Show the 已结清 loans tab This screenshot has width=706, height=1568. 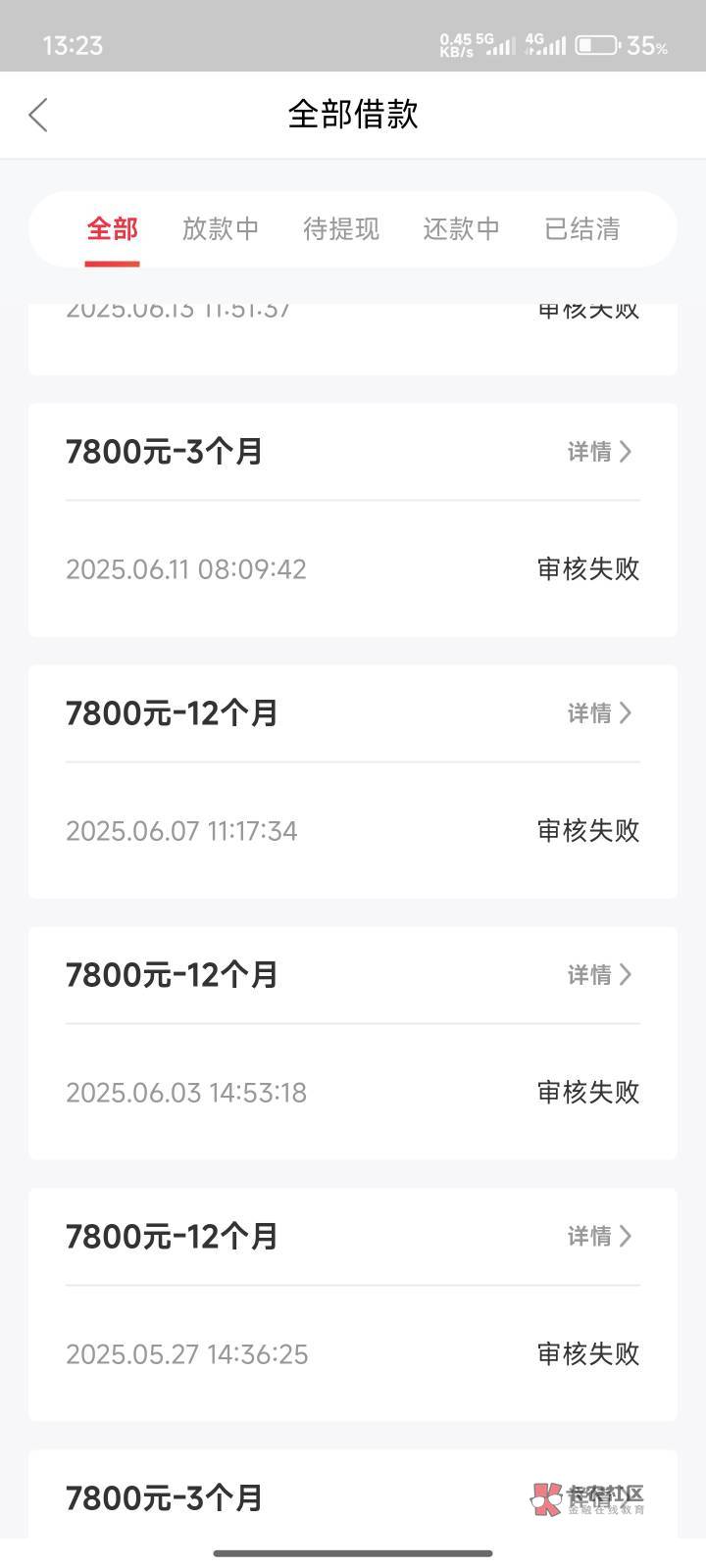582,229
